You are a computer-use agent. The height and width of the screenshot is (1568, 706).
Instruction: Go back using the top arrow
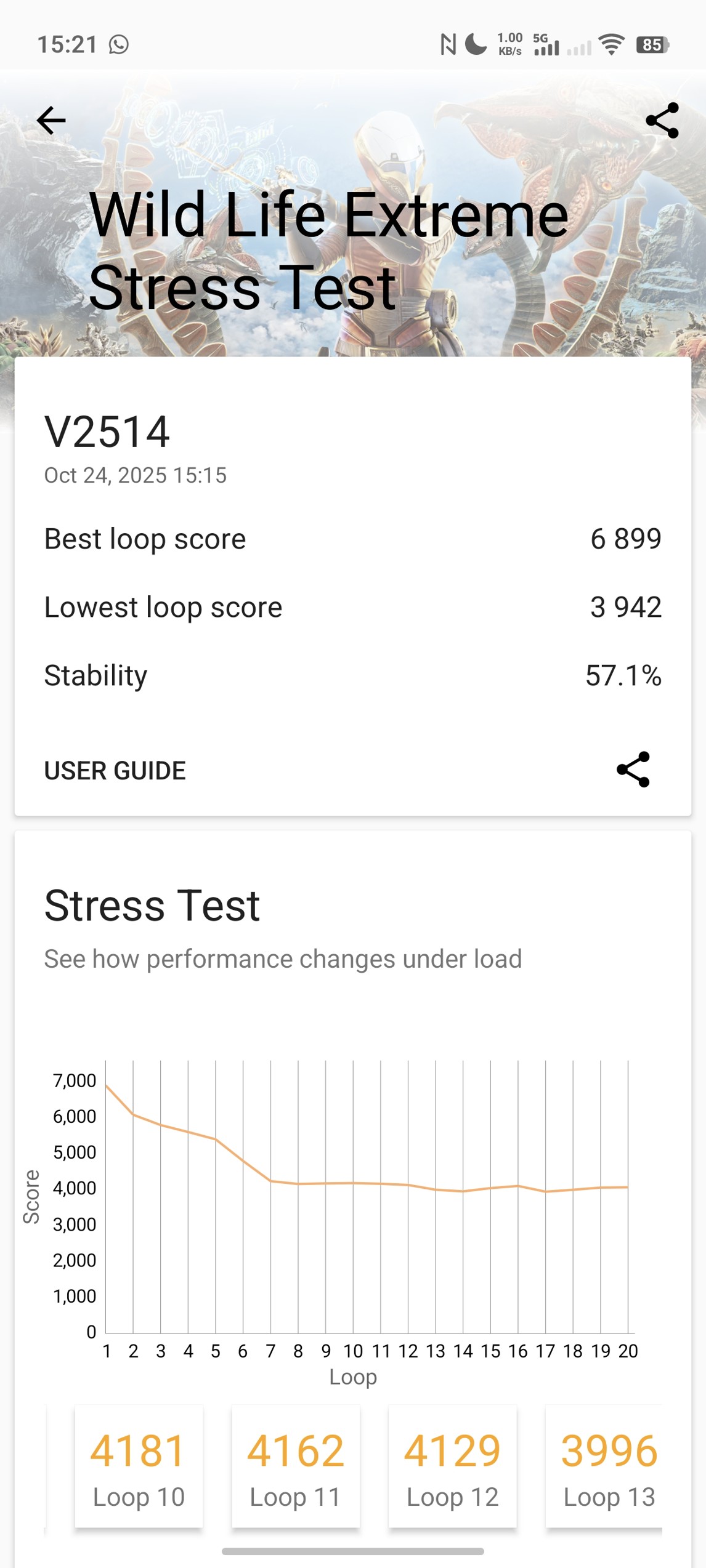[x=51, y=120]
